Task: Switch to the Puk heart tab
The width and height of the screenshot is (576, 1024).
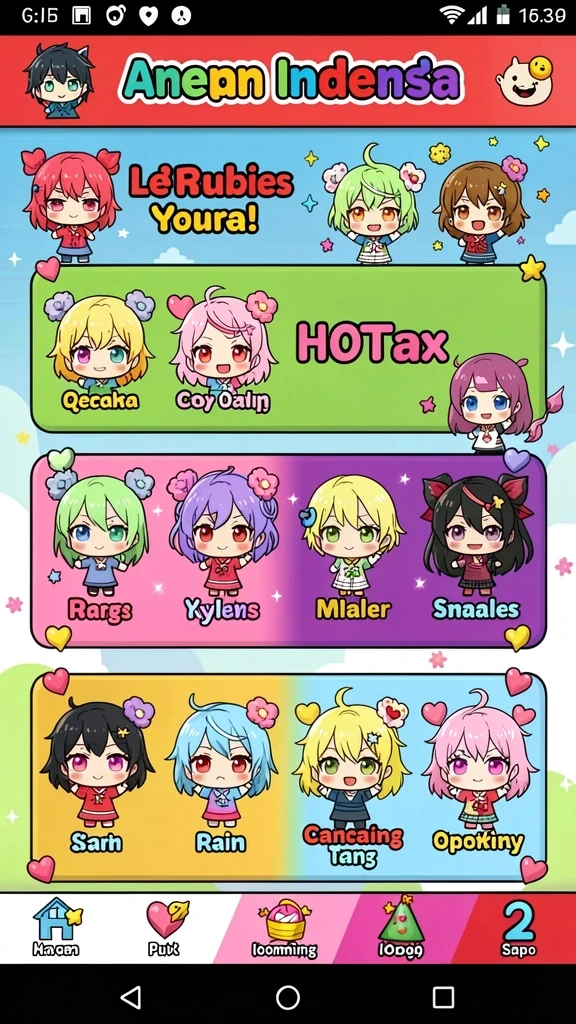Action: (166, 927)
